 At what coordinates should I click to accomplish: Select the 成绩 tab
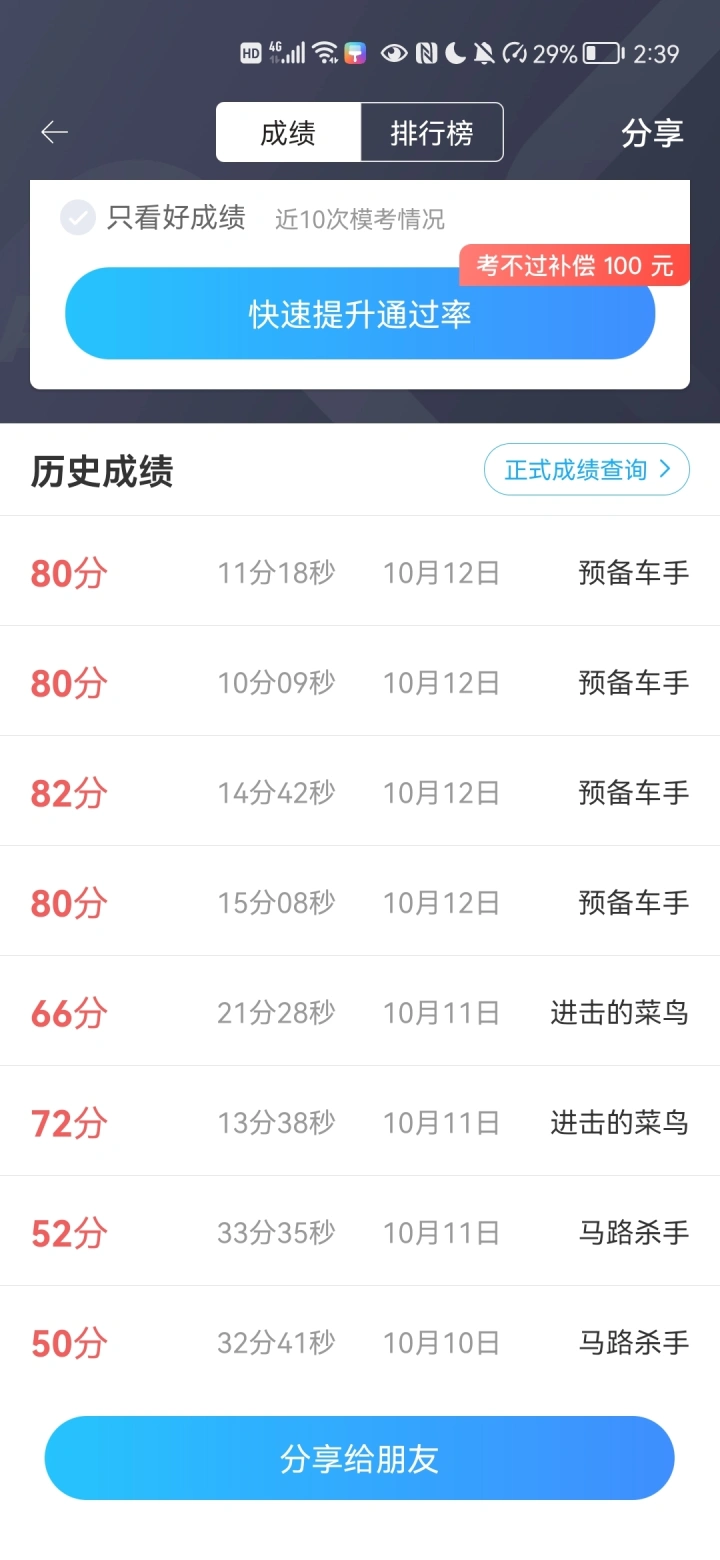pos(288,132)
